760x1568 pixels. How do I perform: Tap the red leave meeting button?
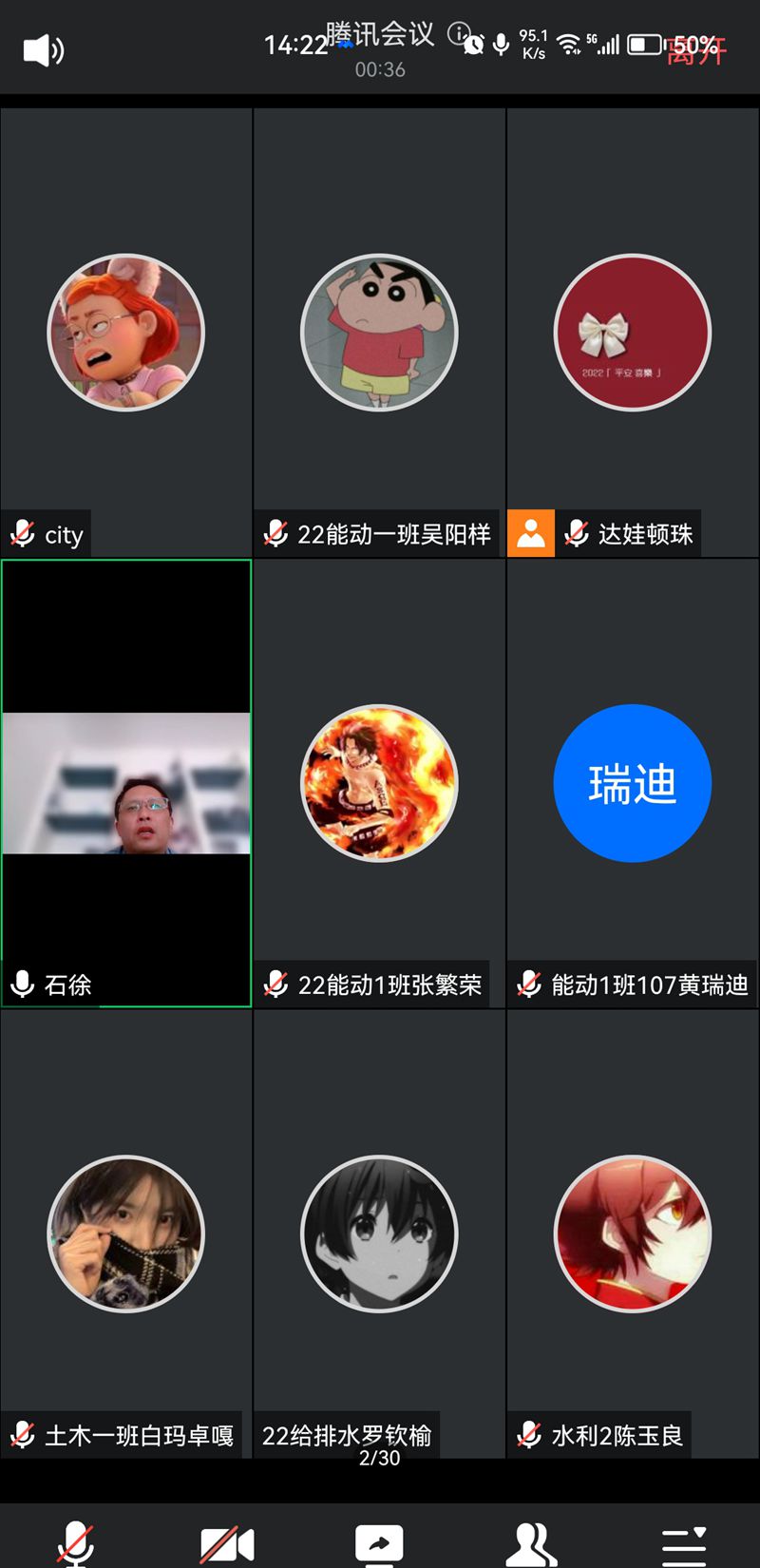[697, 51]
